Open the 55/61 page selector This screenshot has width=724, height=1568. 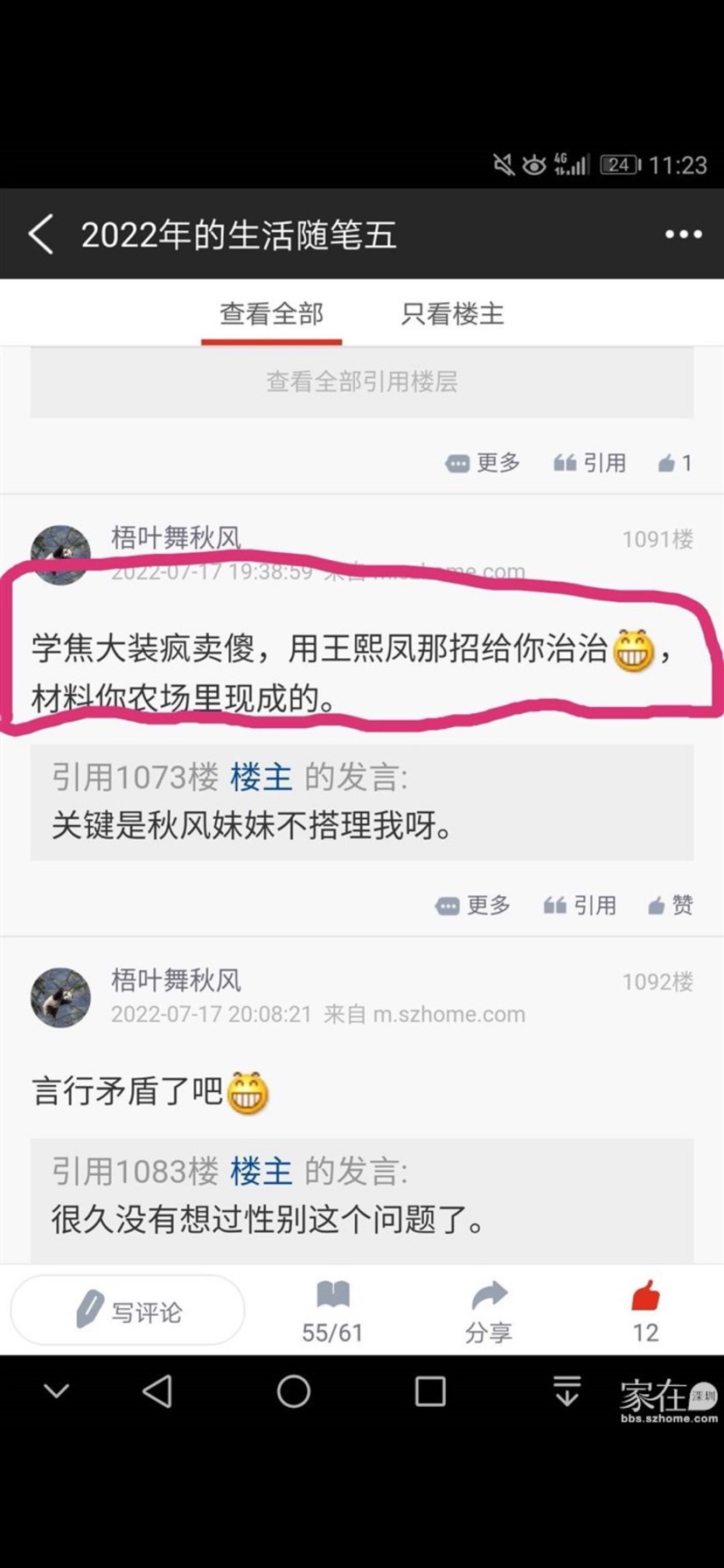[x=332, y=1311]
